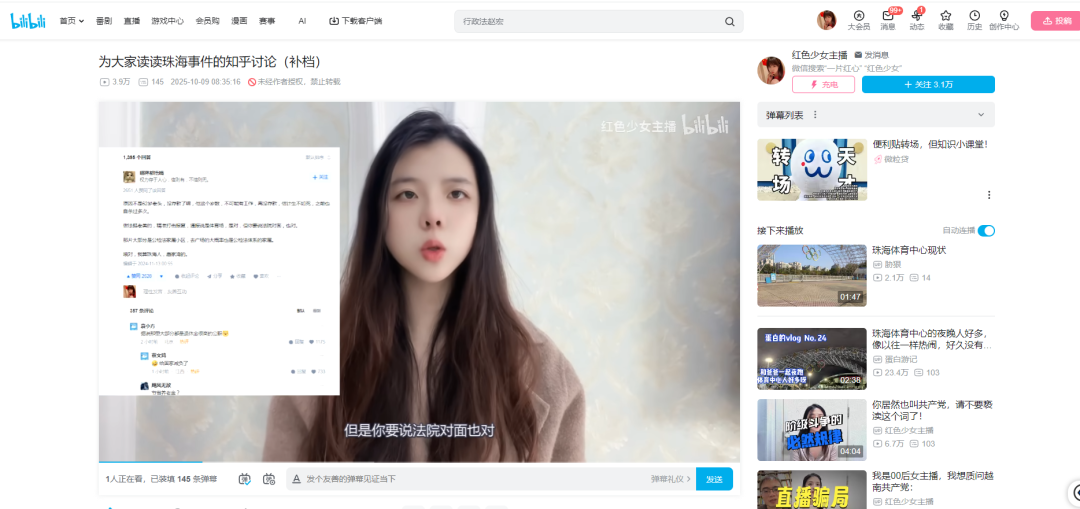Expand the 弹幕列表 panel
This screenshot has width=1080, height=509.
pos(875,115)
